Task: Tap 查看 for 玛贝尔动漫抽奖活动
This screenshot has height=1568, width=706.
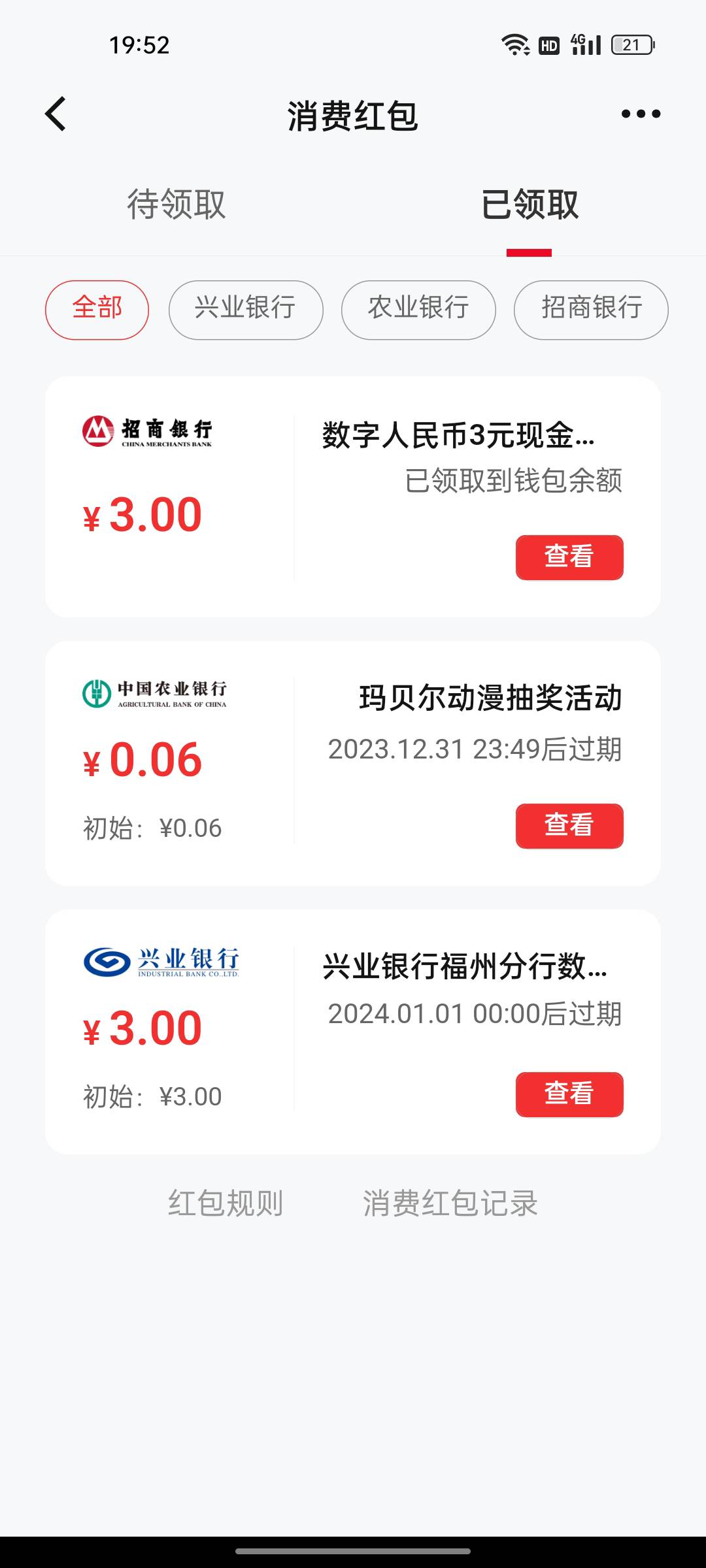Action: (569, 826)
